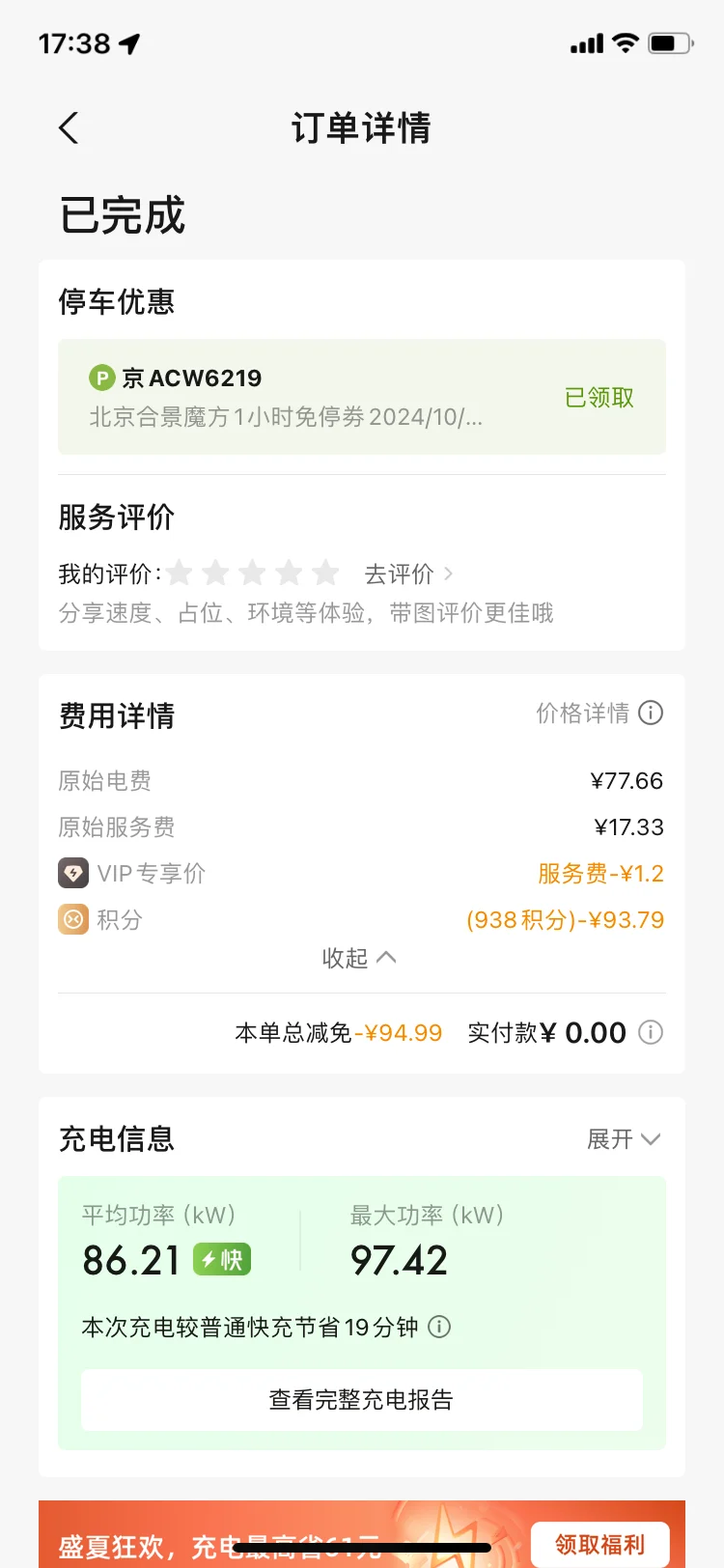This screenshot has width=724, height=1568.
Task: Show info about 实付款 amount
Action: [x=652, y=1033]
